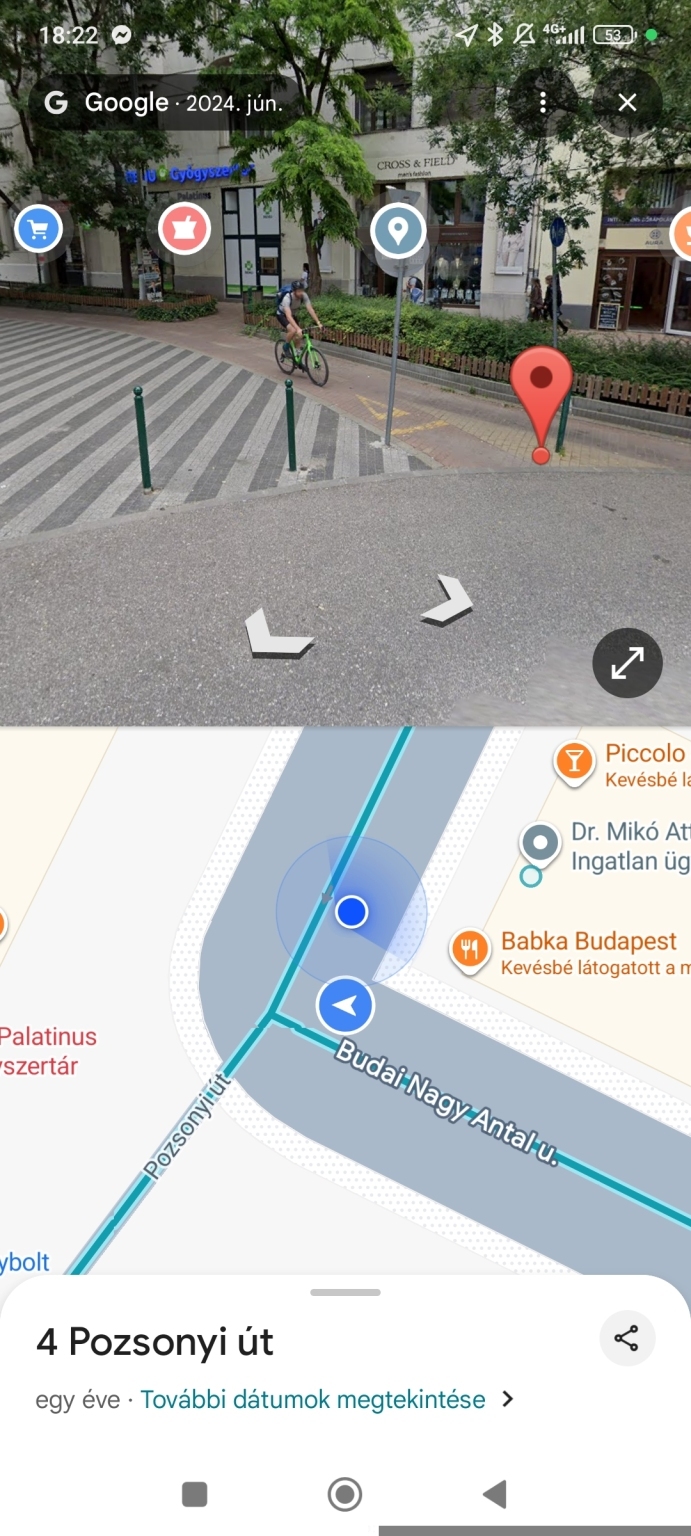Share the 4 Pozsonyi út location
The image size is (691, 1536).
[627, 1338]
